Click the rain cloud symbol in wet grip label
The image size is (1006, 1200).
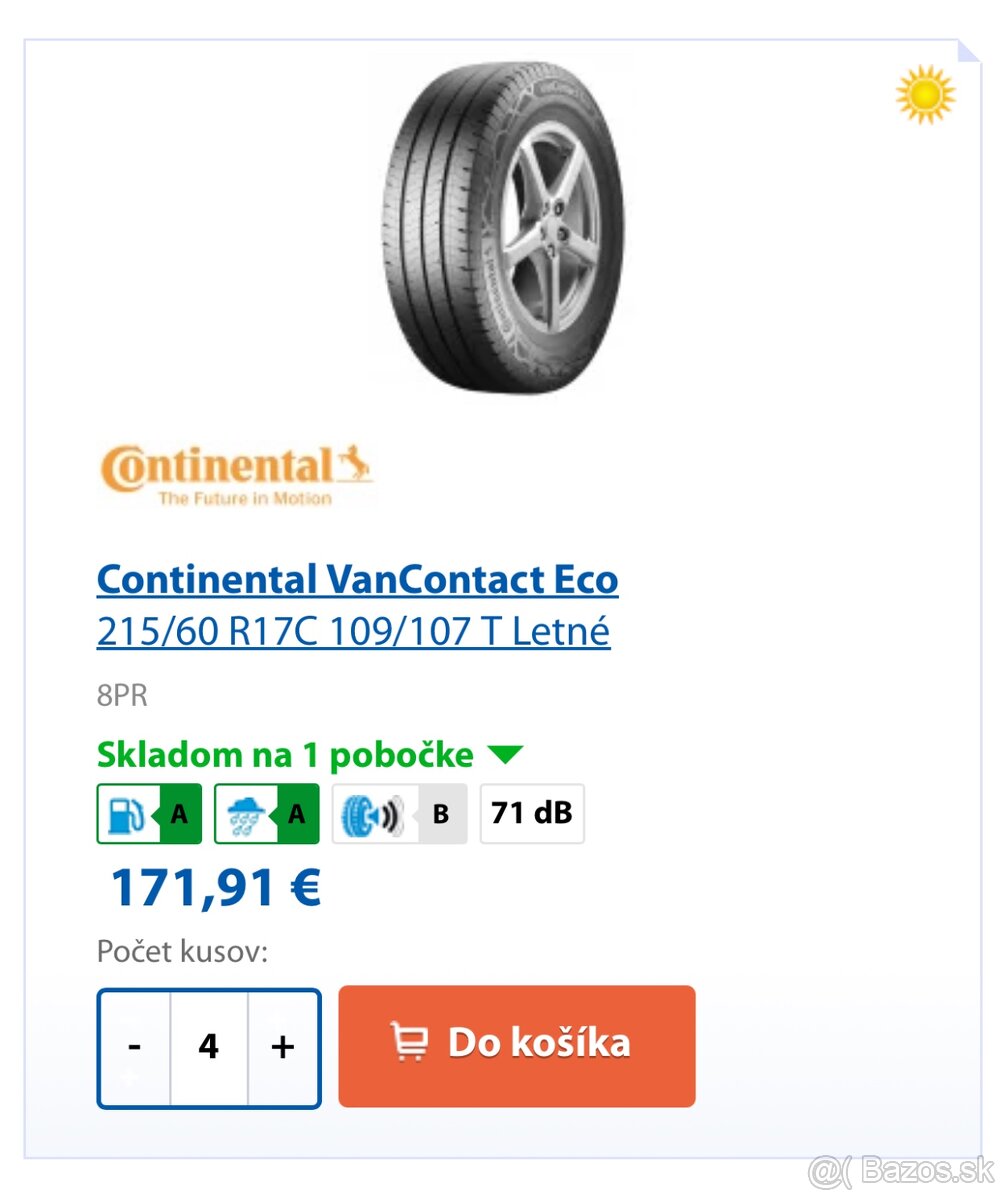pyautogui.click(x=248, y=813)
